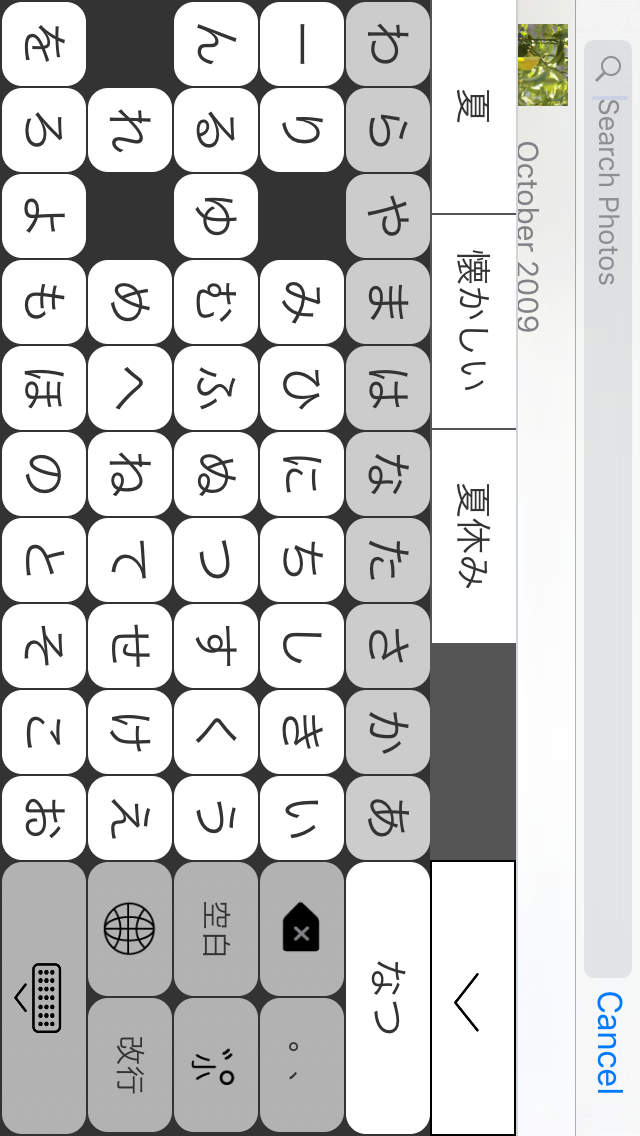Viewport: 640px width, 1136px height.
Task: Pick the 夏休み candidate suggestion
Action: (473, 536)
